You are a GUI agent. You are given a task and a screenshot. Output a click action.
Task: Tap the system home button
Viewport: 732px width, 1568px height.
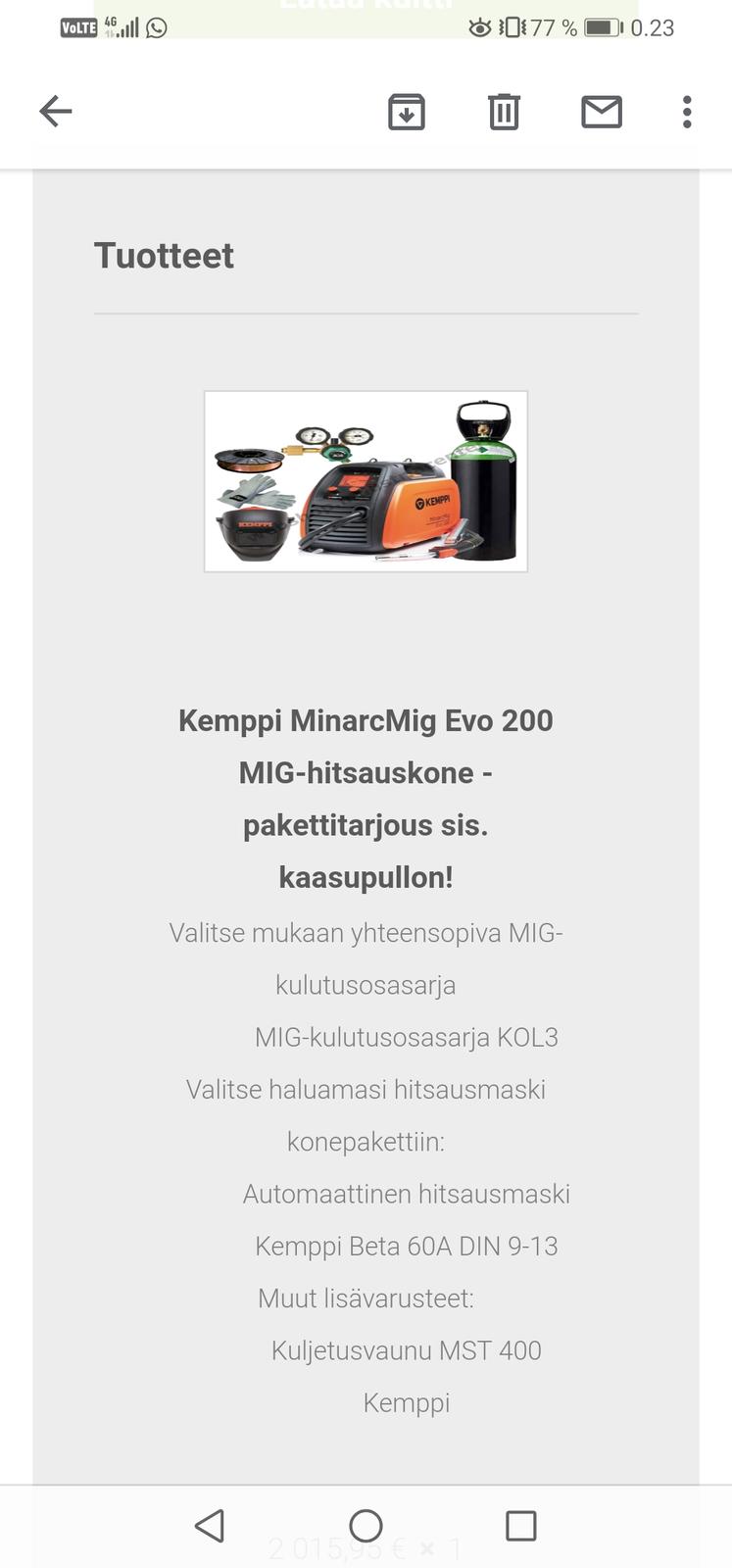(x=366, y=1526)
